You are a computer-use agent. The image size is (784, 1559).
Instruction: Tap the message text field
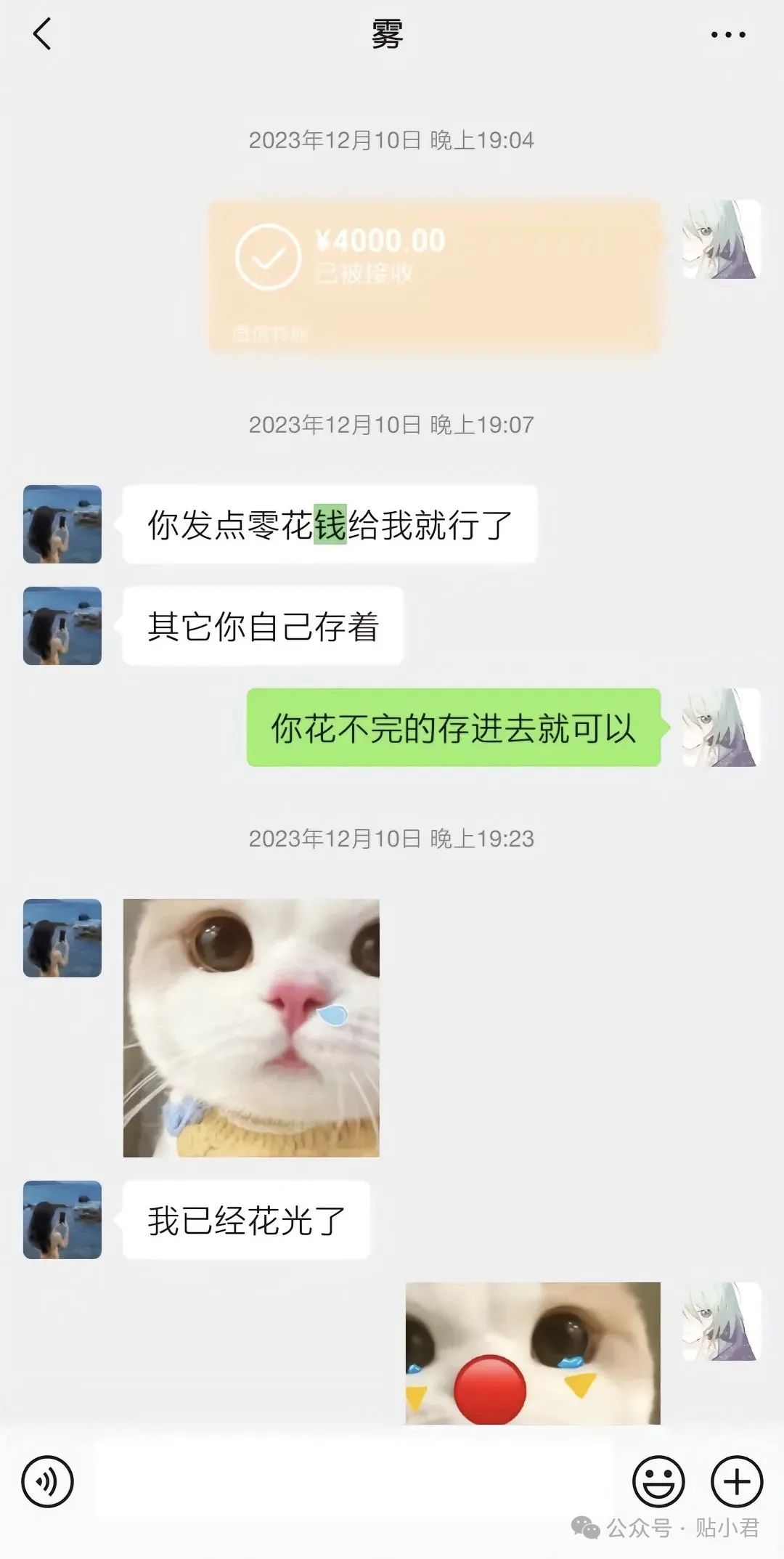tap(354, 1481)
